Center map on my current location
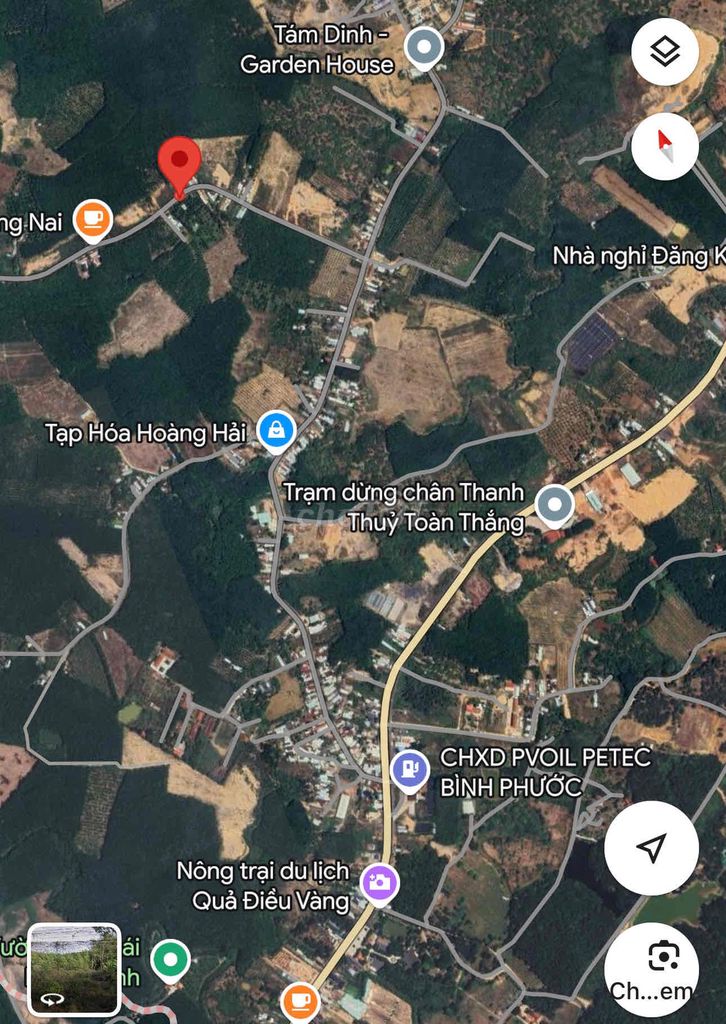726x1024 pixels. 652,848
